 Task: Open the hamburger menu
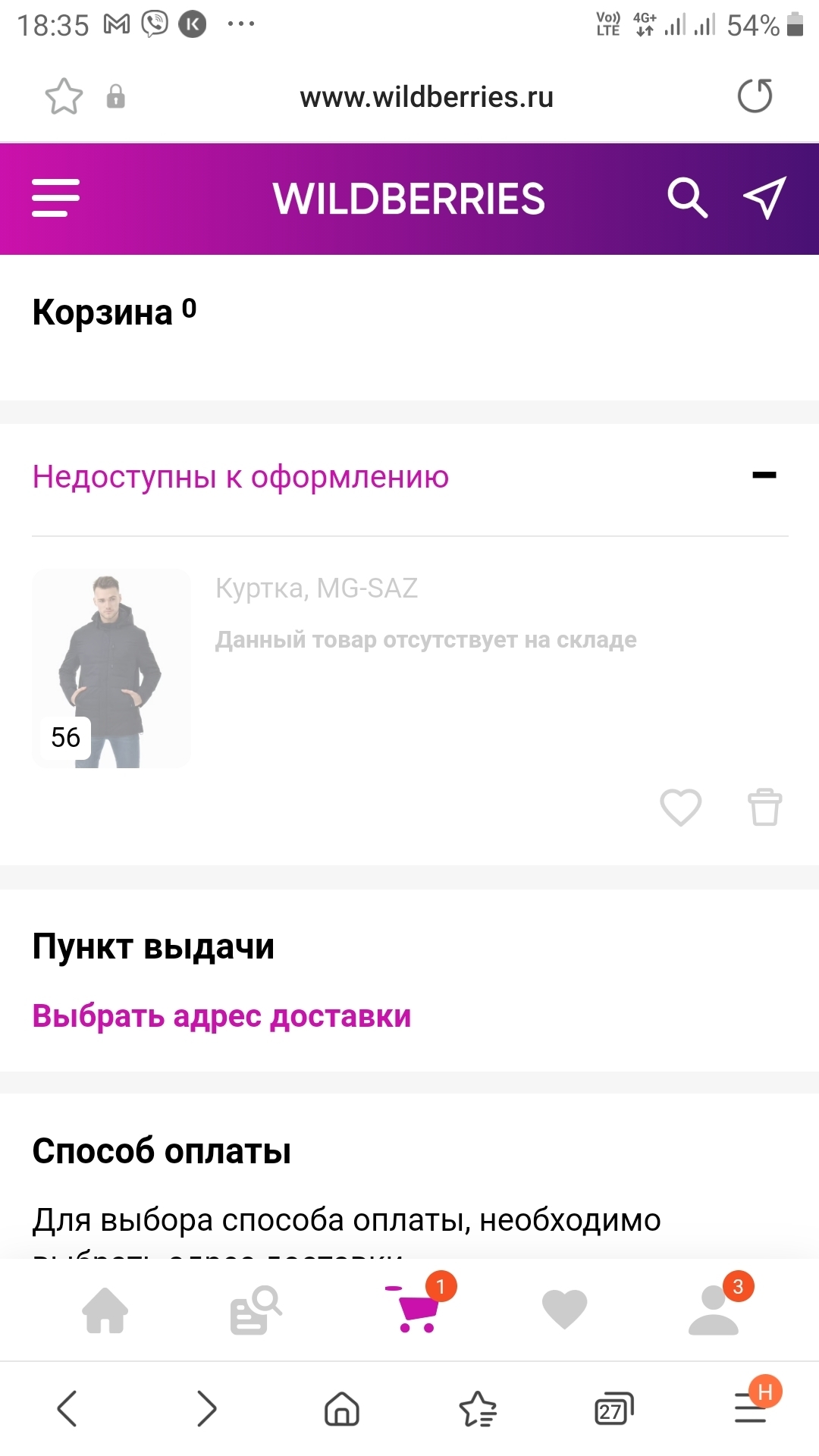pyautogui.click(x=55, y=198)
